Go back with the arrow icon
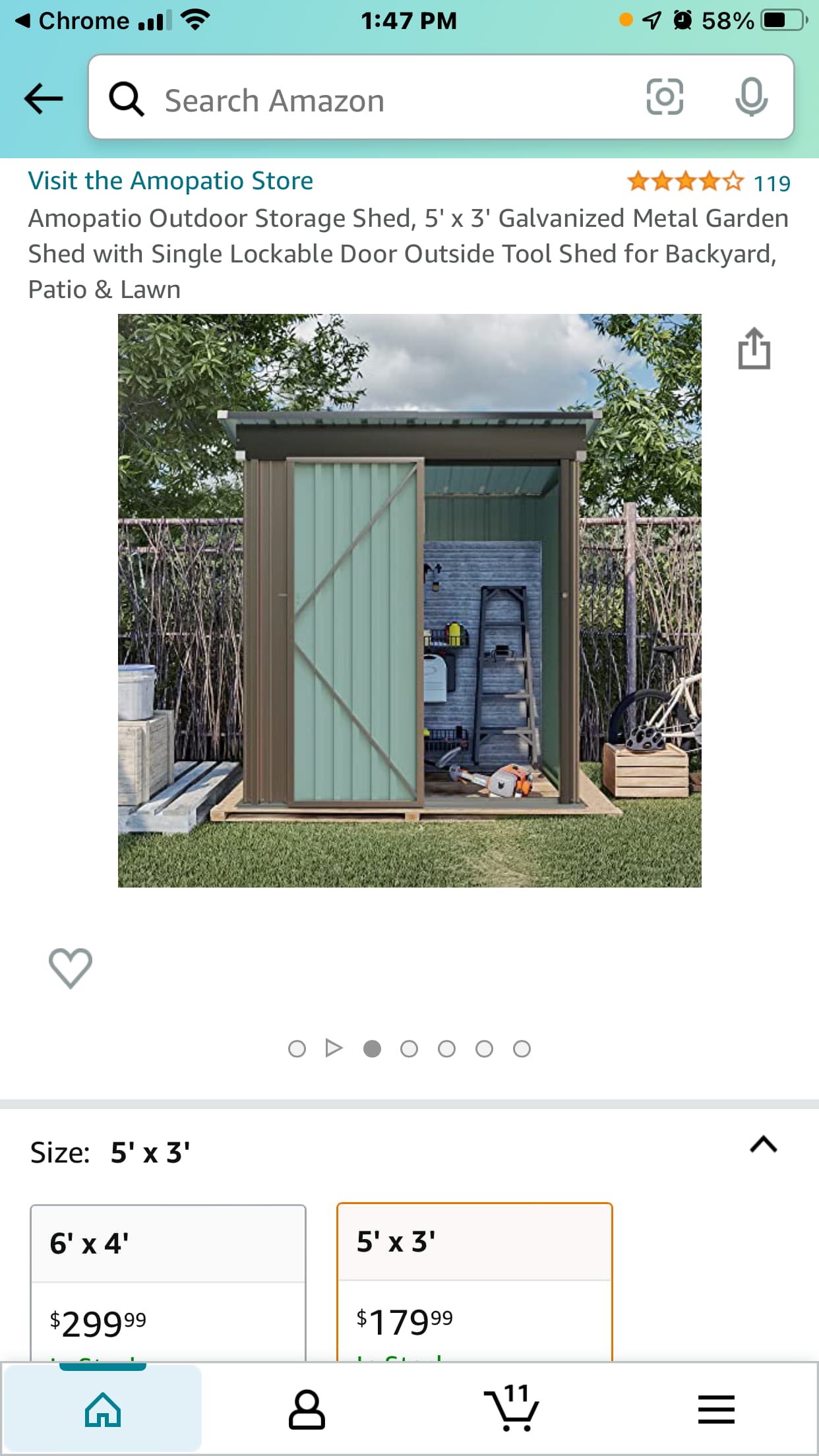The image size is (819, 1456). pyautogui.click(x=44, y=99)
